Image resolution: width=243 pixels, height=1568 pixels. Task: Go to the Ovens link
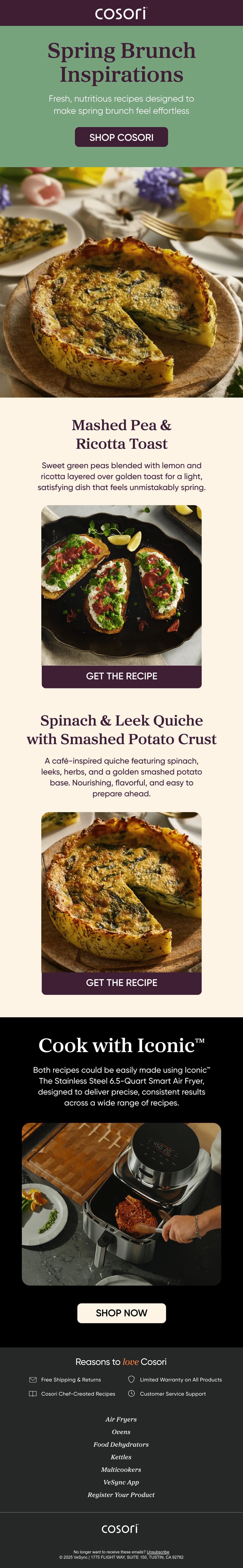pos(121,1432)
